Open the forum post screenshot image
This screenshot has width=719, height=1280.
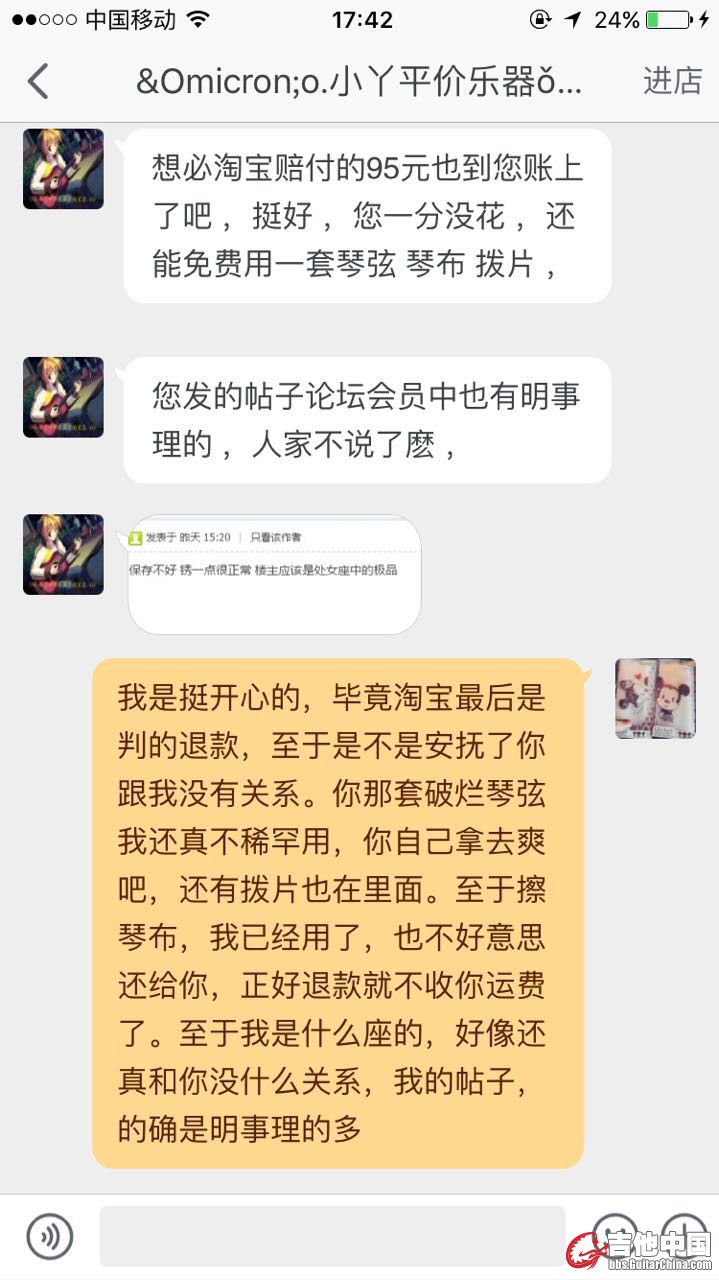click(x=274, y=574)
